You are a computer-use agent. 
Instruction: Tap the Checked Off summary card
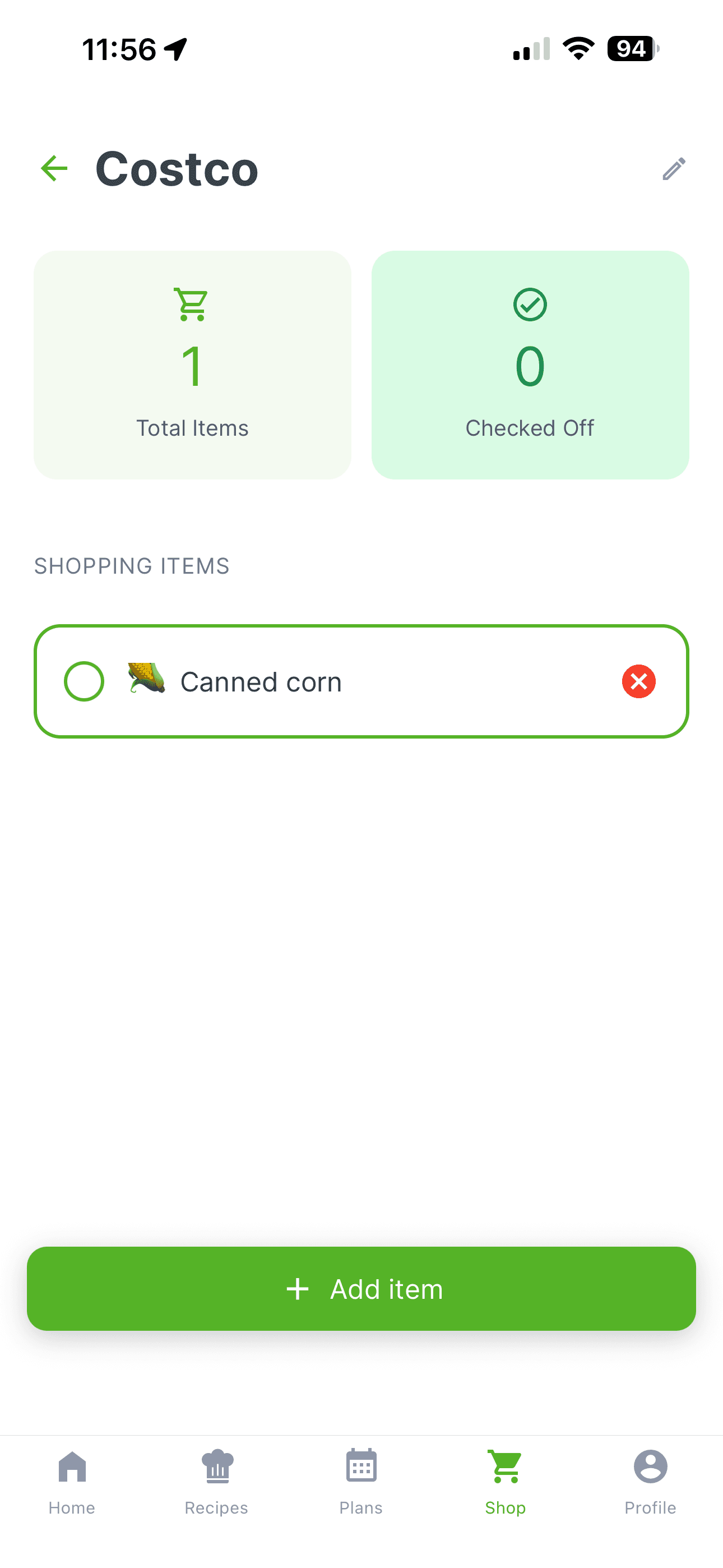click(x=530, y=364)
